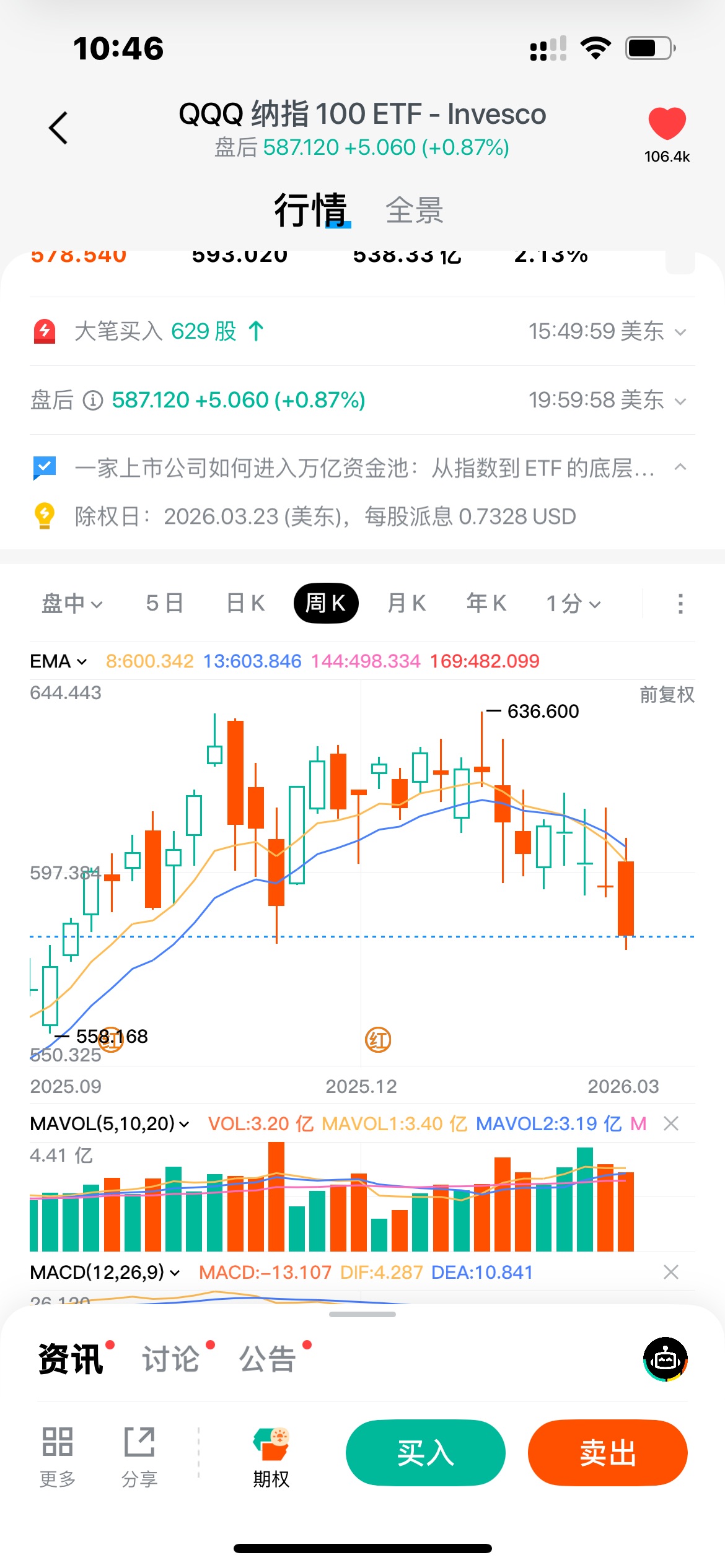This screenshot has width=725, height=1568.
Task: Switch chart to 月K view
Action: click(406, 603)
